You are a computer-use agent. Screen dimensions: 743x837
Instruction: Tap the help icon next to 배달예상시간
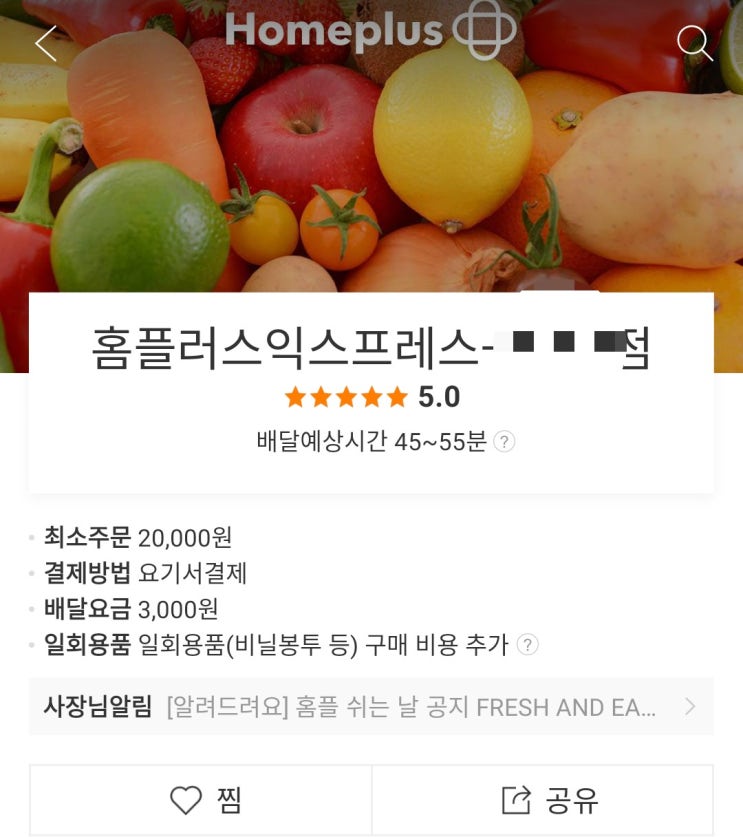(505, 442)
